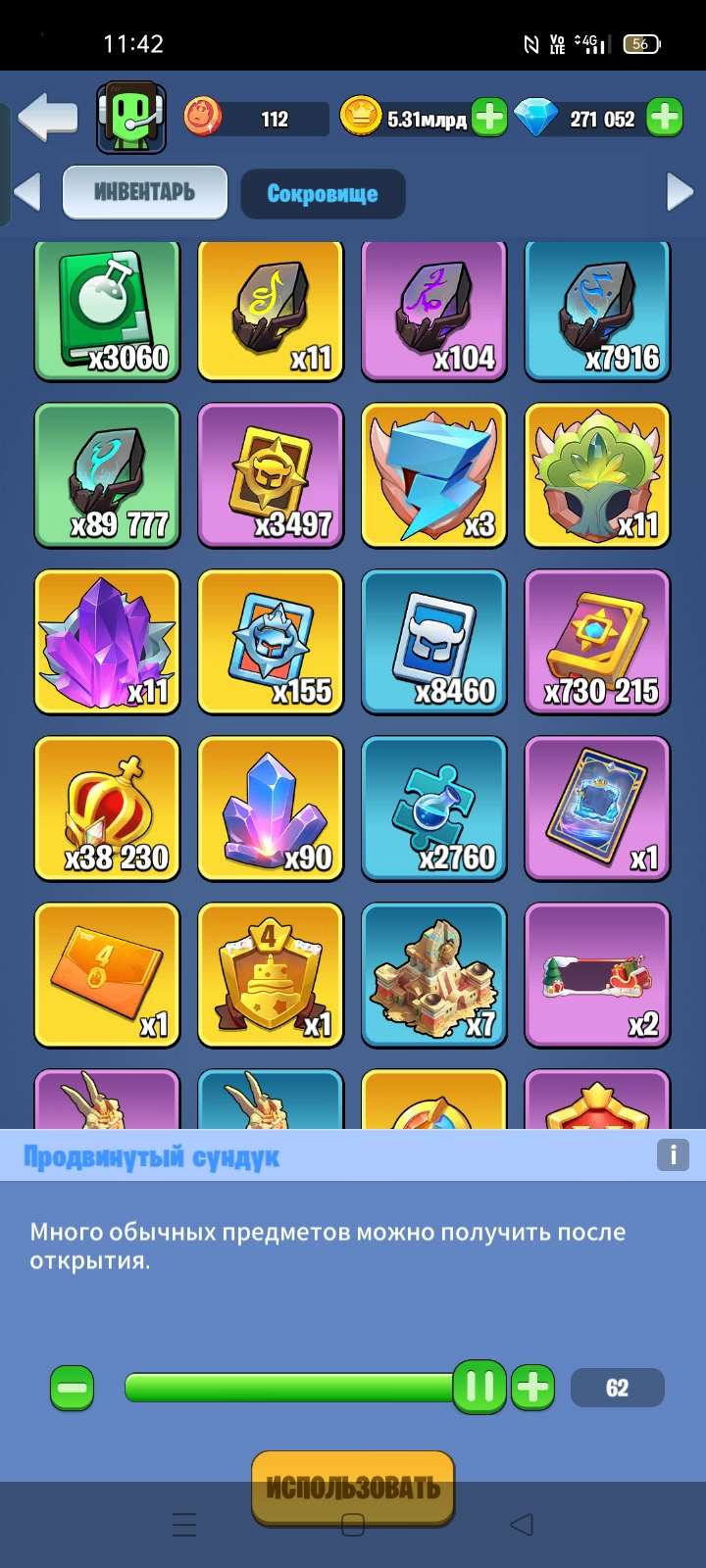Switch to the Сокровище tab
Screen dimensions: 706x1568
[x=322, y=193]
